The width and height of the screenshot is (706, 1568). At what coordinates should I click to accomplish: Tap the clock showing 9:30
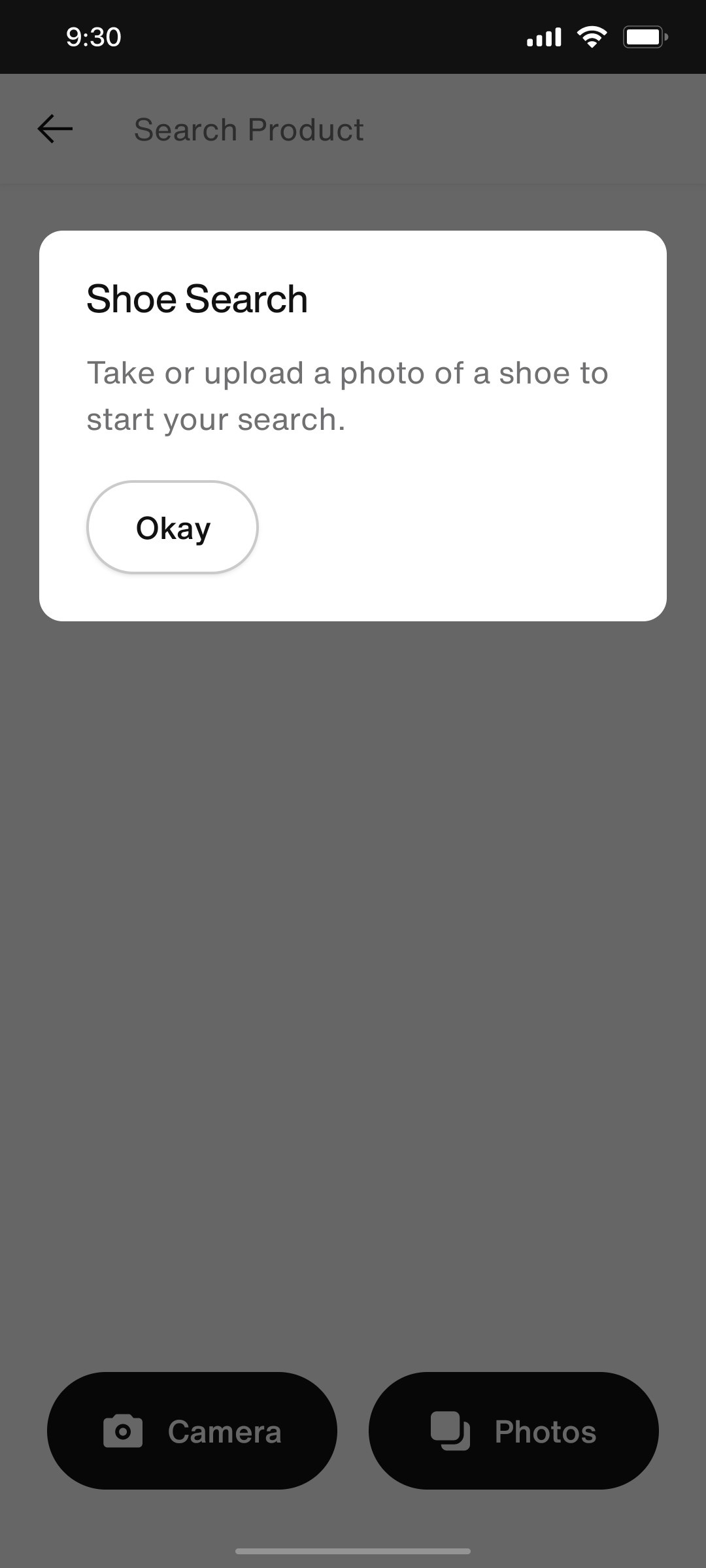tap(93, 37)
